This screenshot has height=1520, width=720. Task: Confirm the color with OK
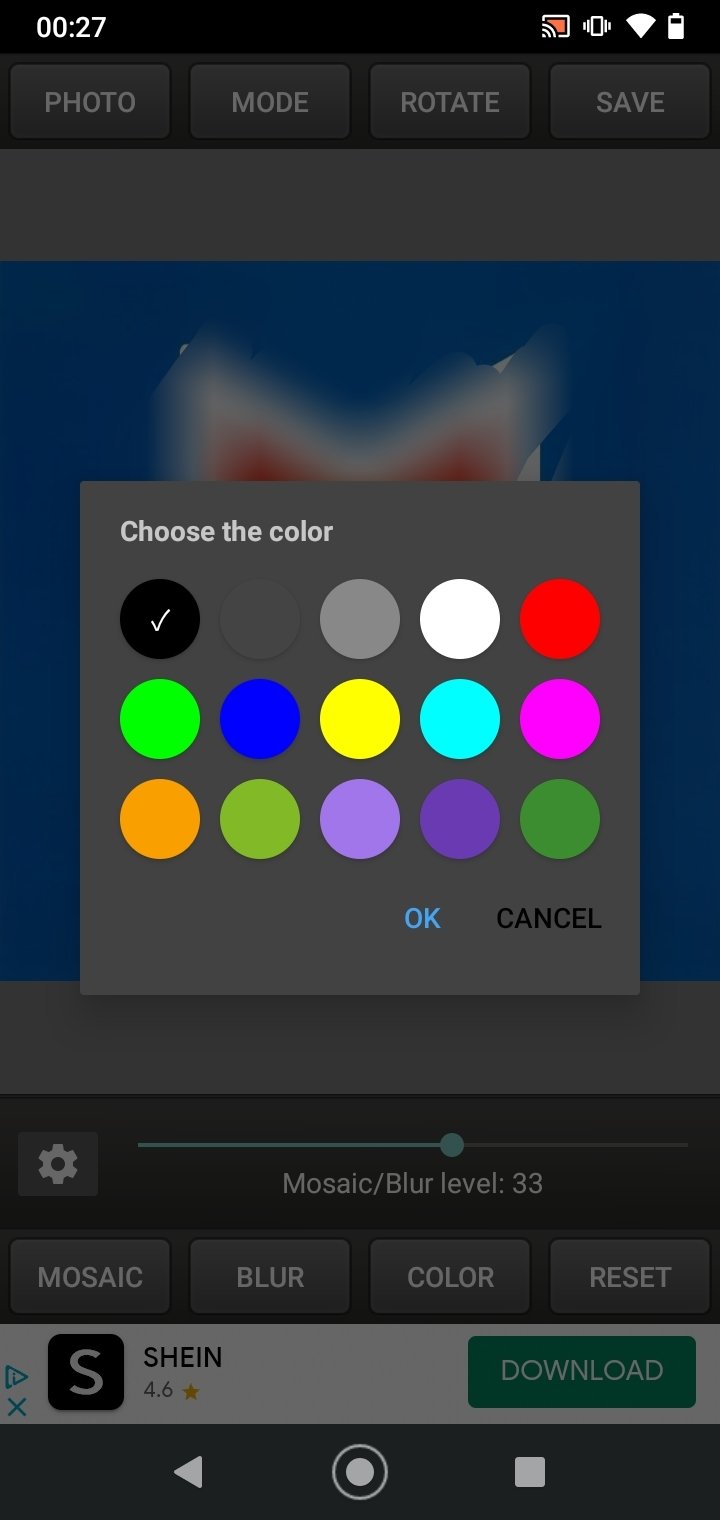[422, 918]
